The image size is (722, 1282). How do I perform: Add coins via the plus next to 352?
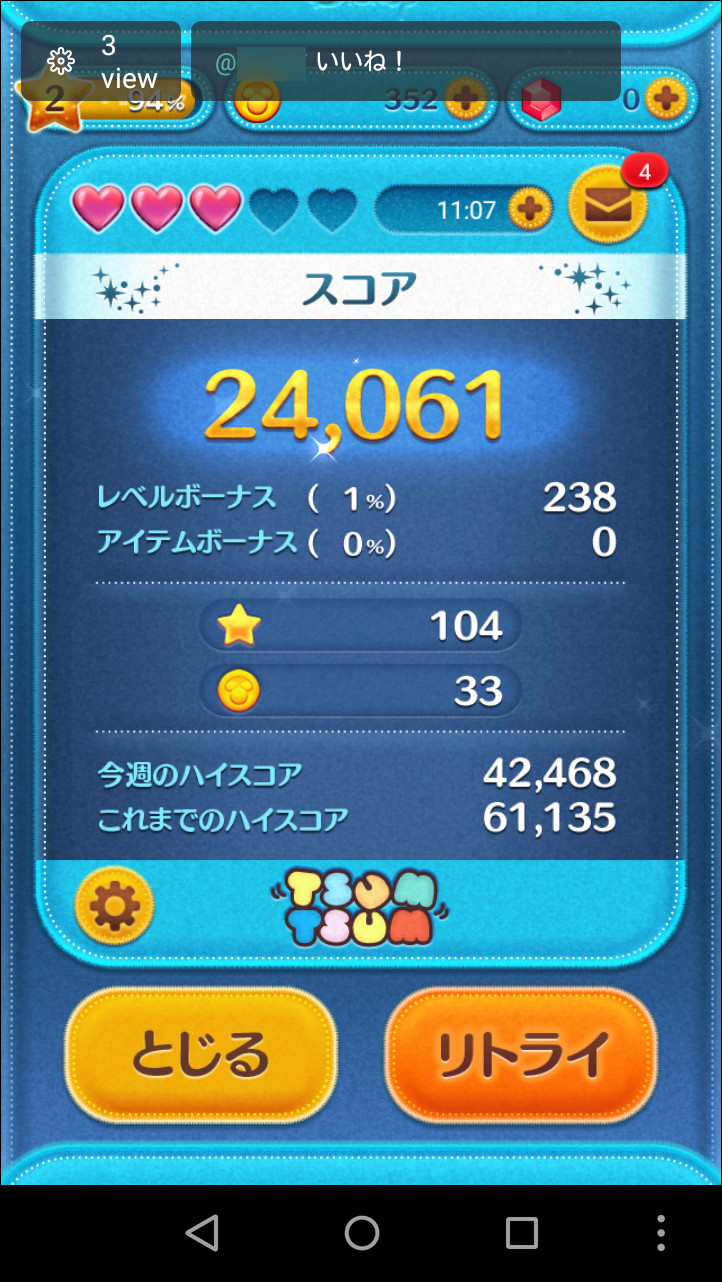[465, 99]
